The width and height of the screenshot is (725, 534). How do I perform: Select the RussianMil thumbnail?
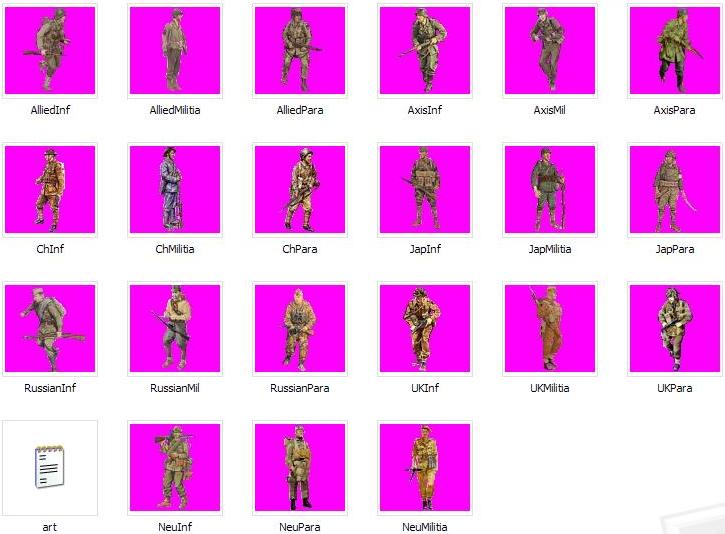click(x=175, y=328)
